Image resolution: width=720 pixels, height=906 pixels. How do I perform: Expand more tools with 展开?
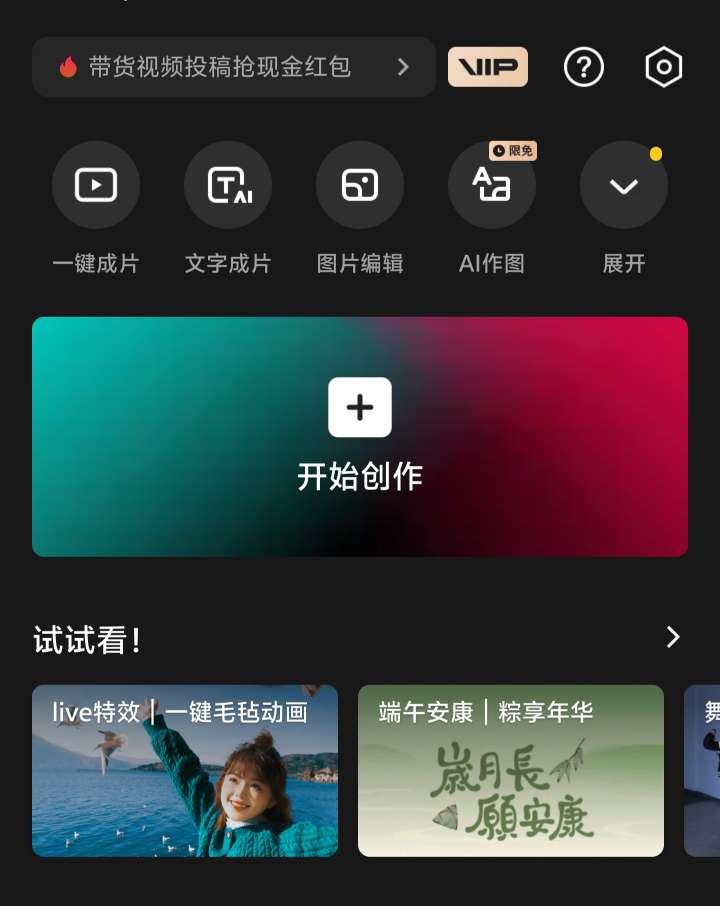coord(624,186)
